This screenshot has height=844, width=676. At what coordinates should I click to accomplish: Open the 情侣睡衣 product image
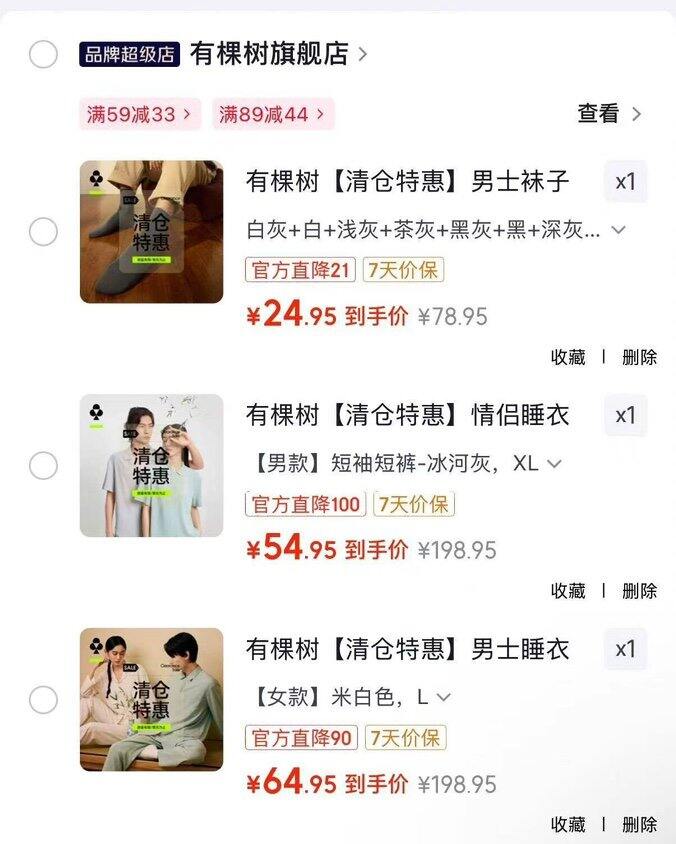click(x=151, y=466)
